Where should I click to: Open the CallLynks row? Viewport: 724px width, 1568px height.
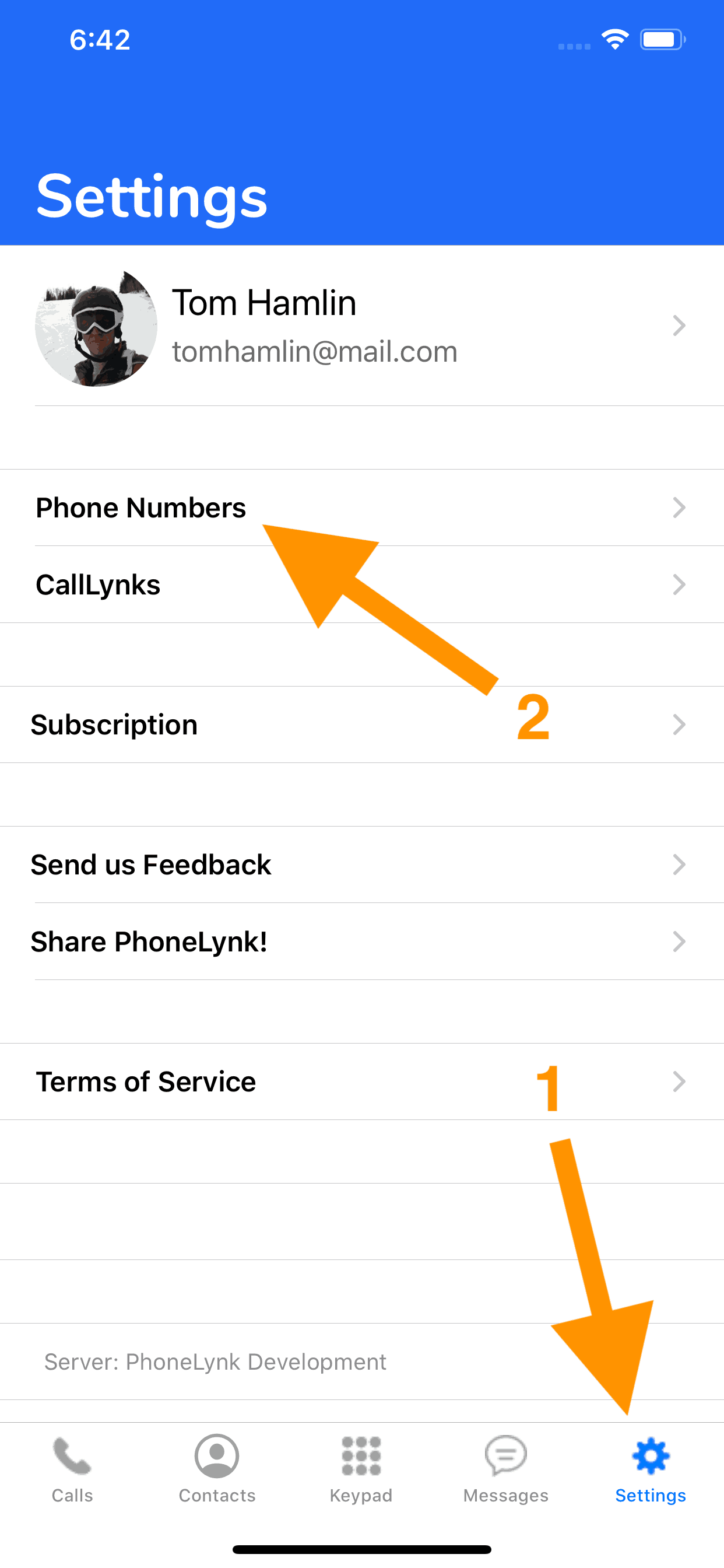click(362, 584)
